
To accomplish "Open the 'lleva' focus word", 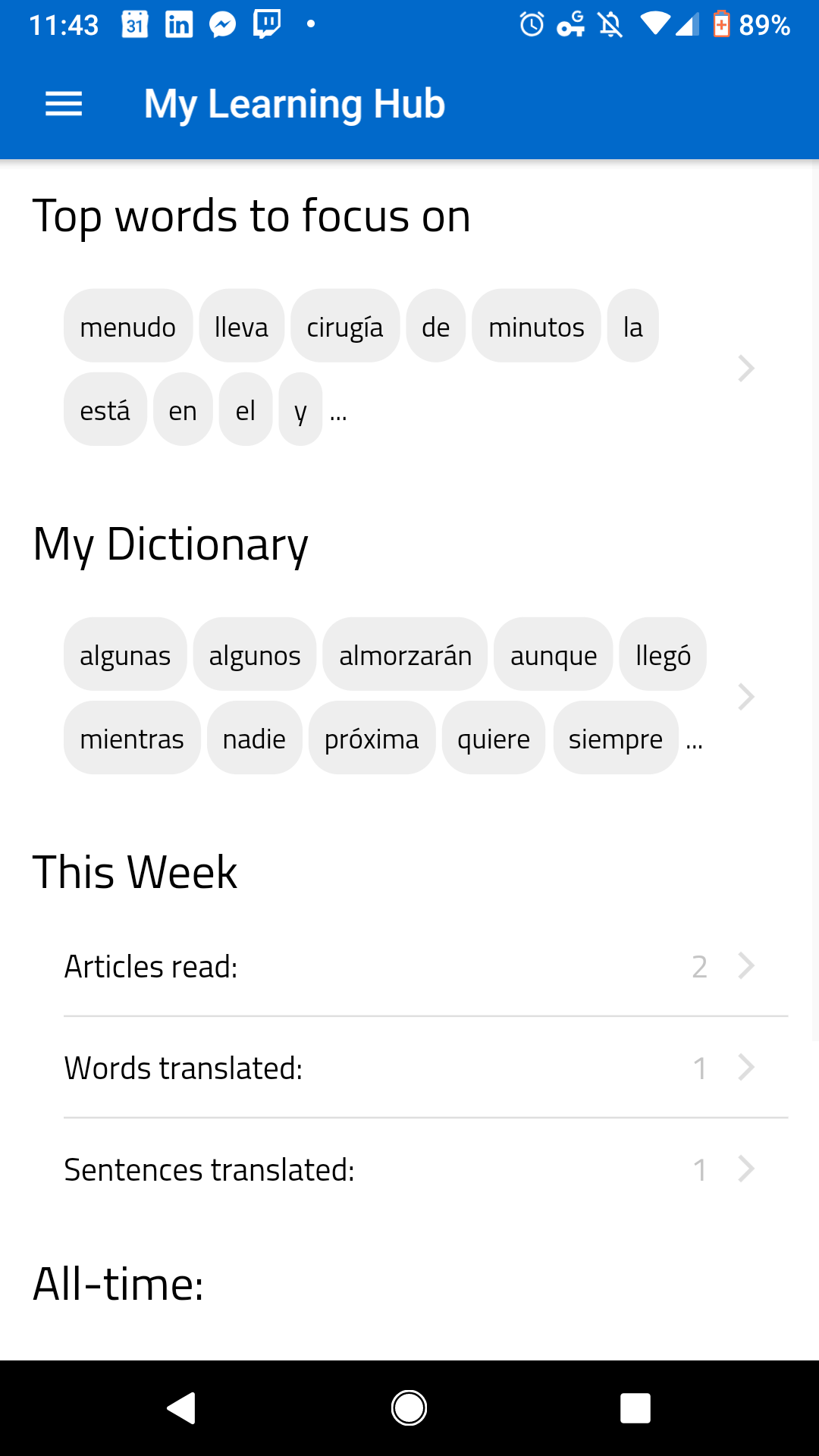I will click(241, 327).
